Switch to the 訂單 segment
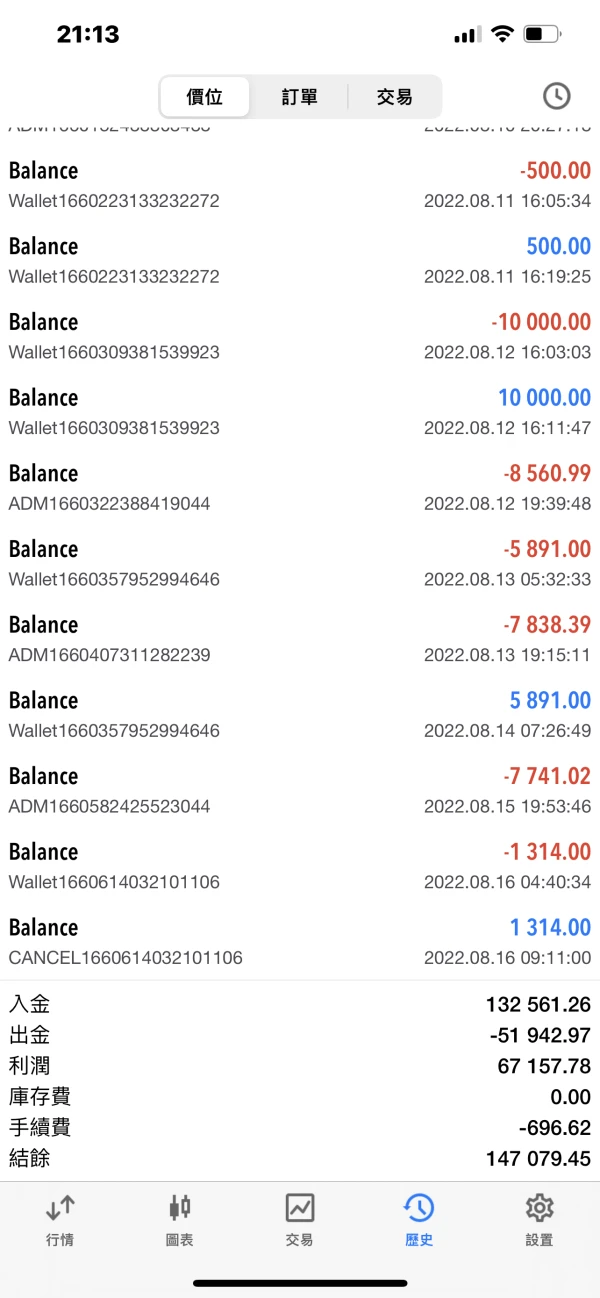Image resolution: width=600 pixels, height=1298 pixels. pos(299,97)
